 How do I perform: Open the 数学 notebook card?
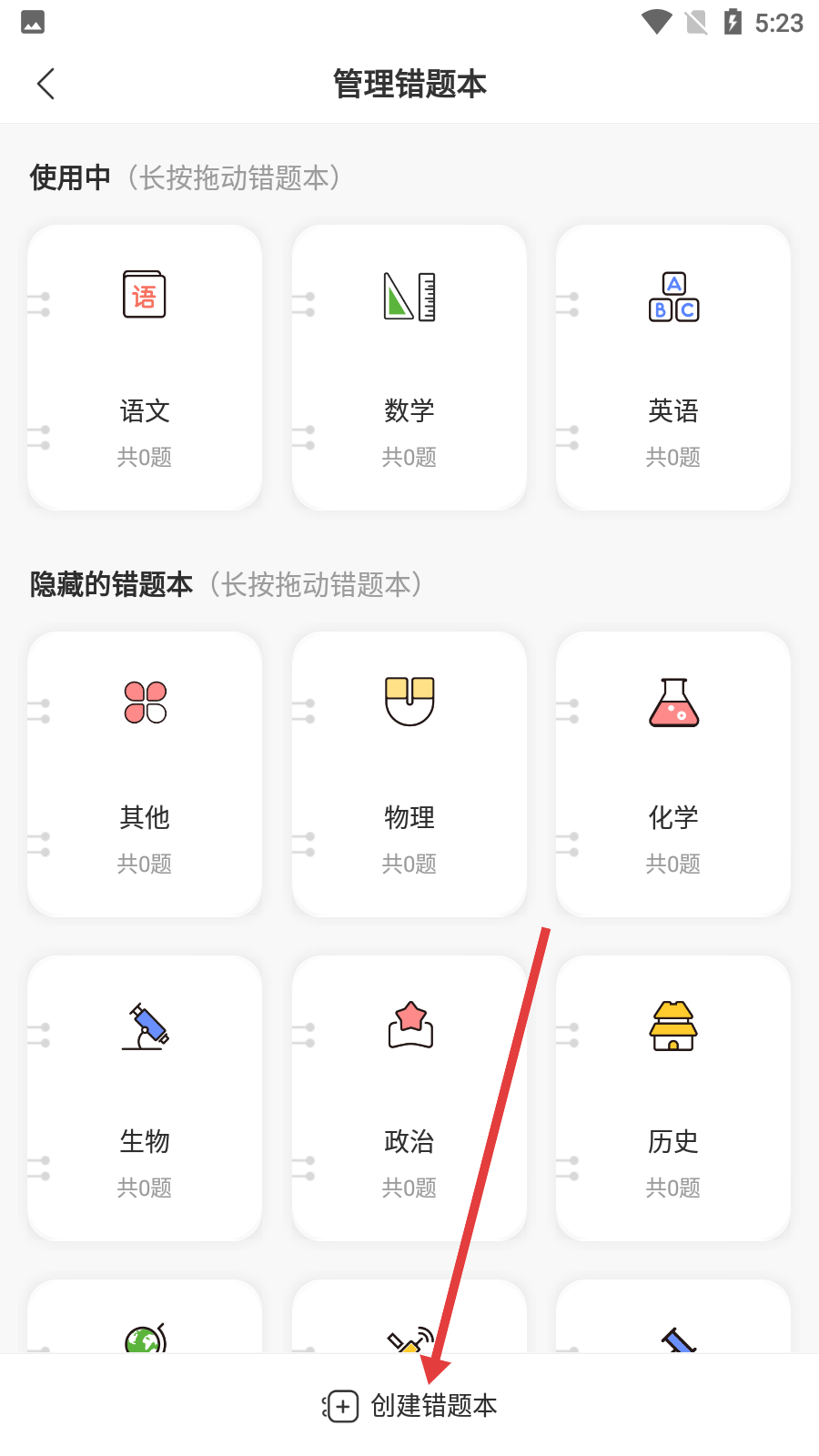409,368
